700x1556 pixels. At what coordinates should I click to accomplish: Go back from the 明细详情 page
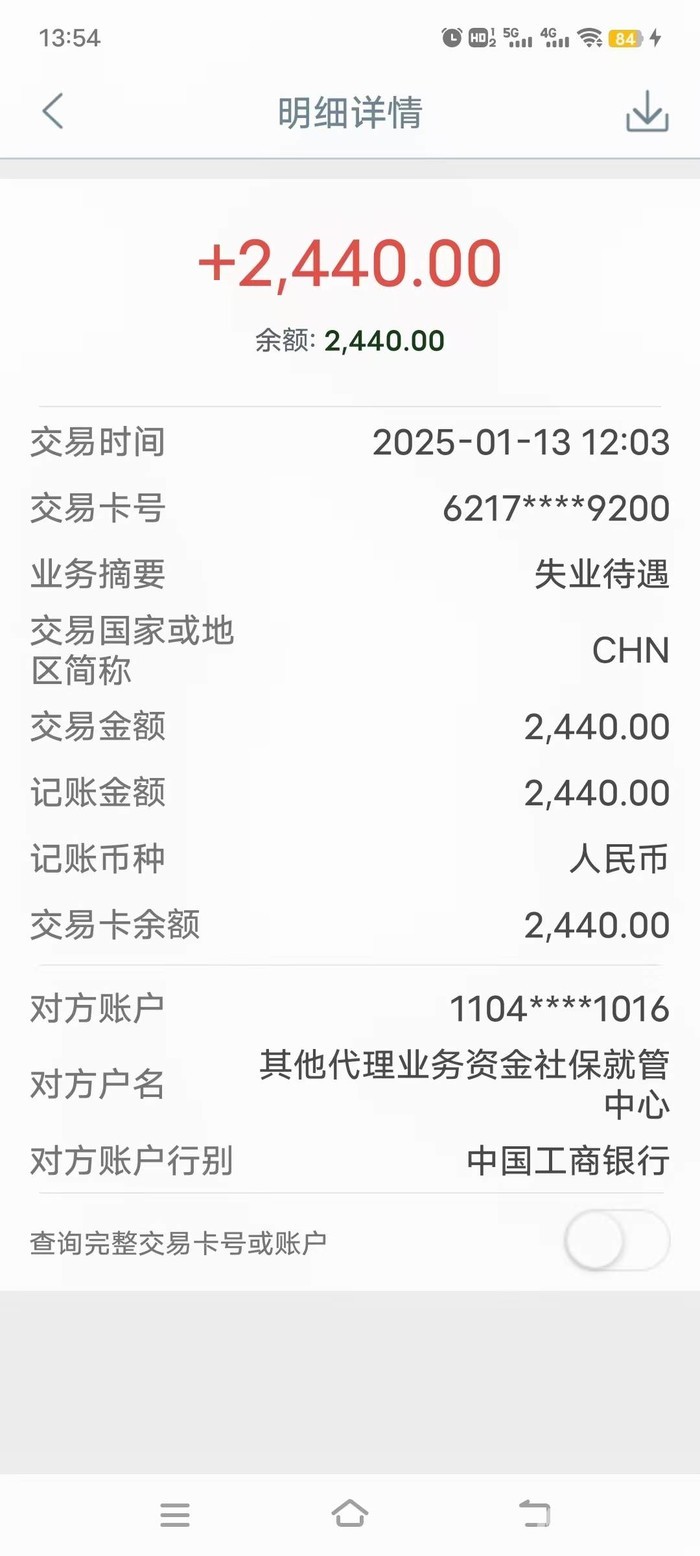53,111
